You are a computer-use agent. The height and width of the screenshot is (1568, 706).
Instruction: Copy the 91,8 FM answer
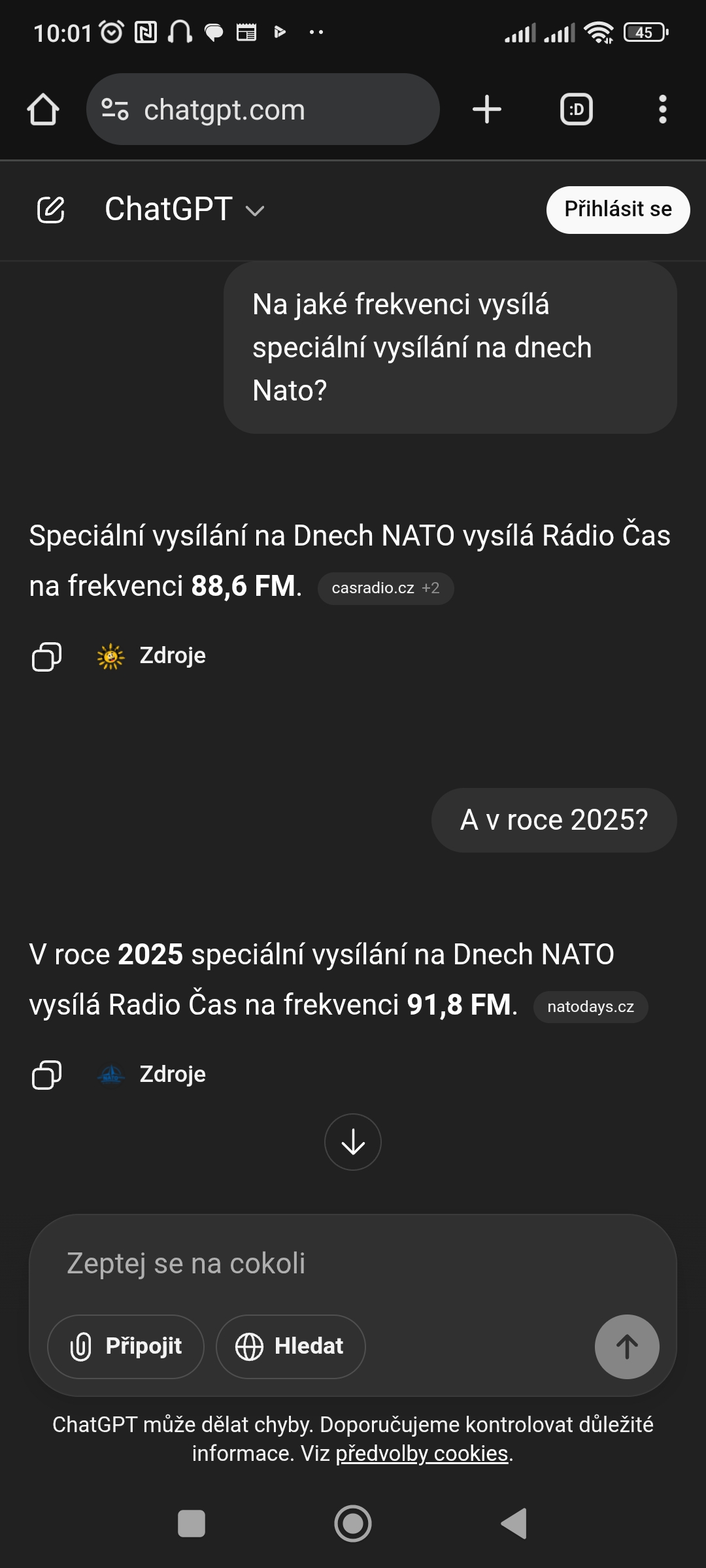[x=46, y=1075]
